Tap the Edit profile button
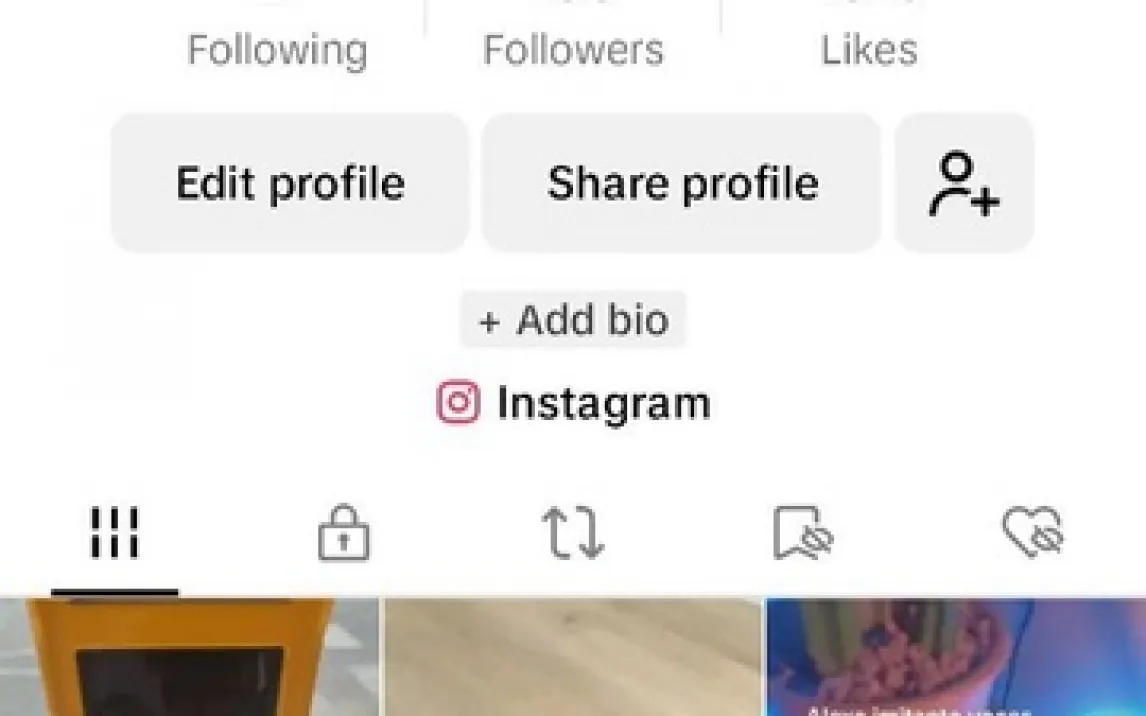This screenshot has height=716, width=1146. [x=290, y=183]
